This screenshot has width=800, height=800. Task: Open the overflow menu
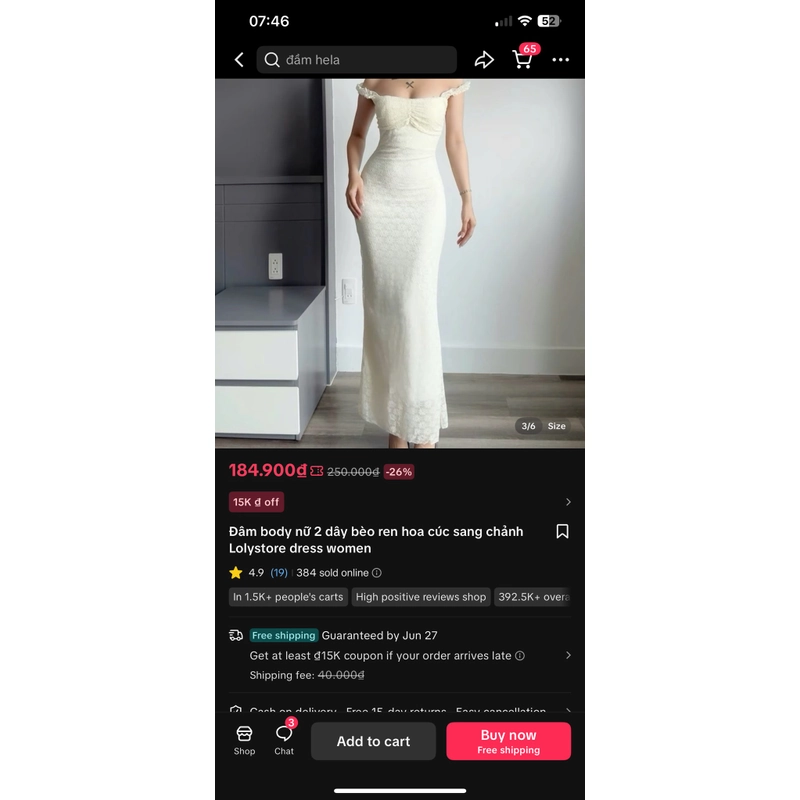click(561, 60)
